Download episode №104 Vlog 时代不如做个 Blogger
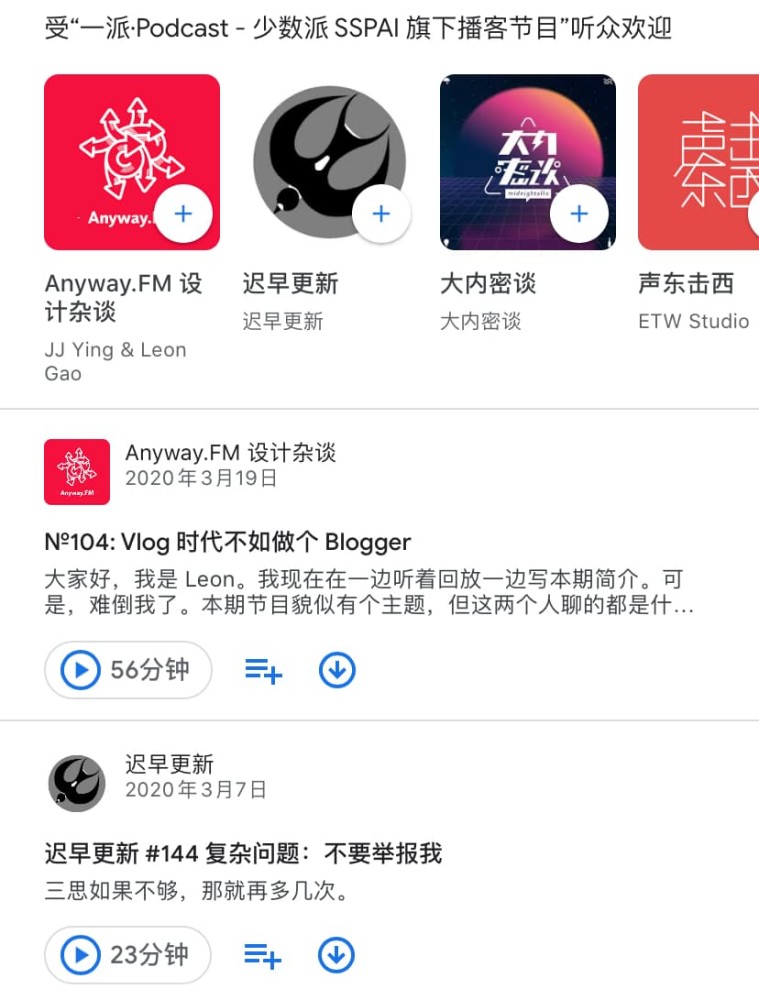 337,671
